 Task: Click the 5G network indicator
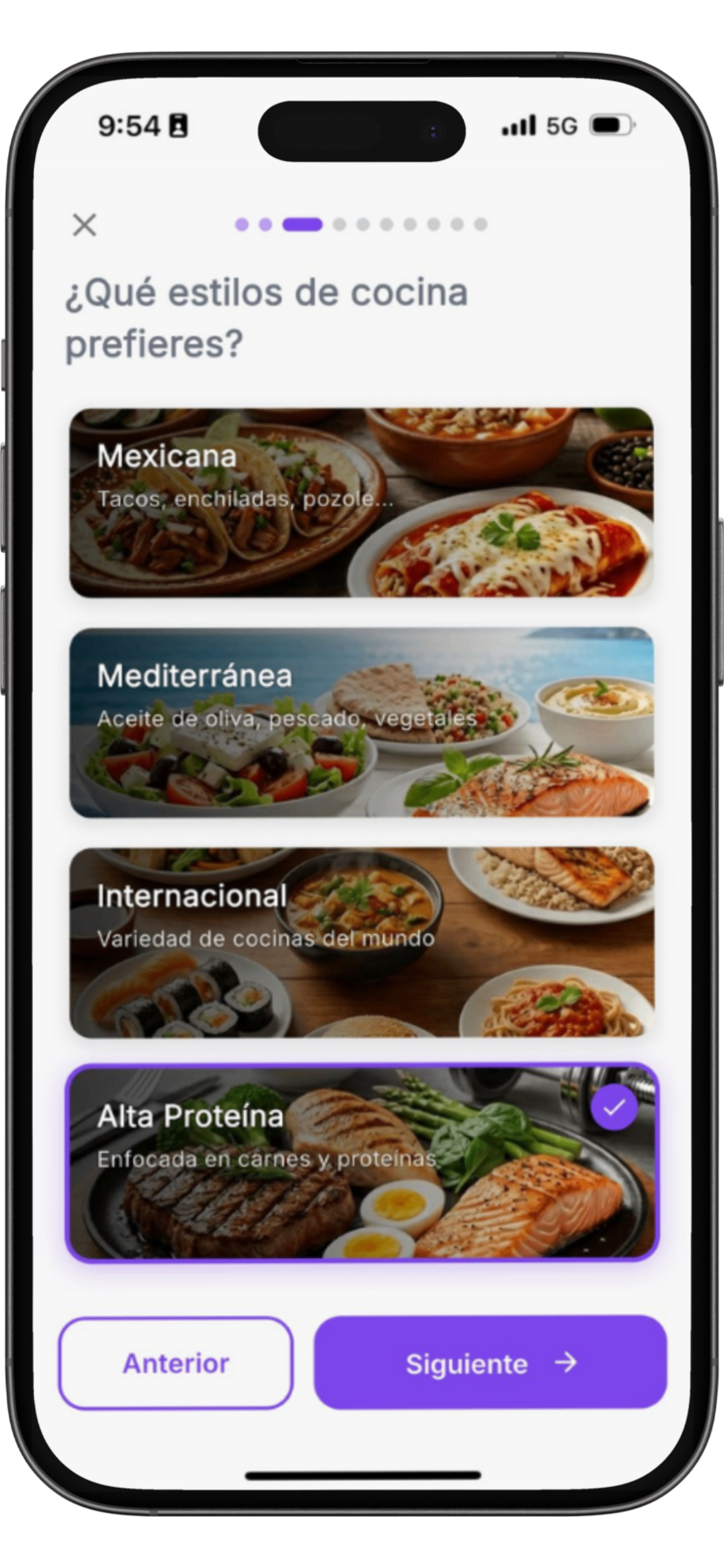(560, 124)
